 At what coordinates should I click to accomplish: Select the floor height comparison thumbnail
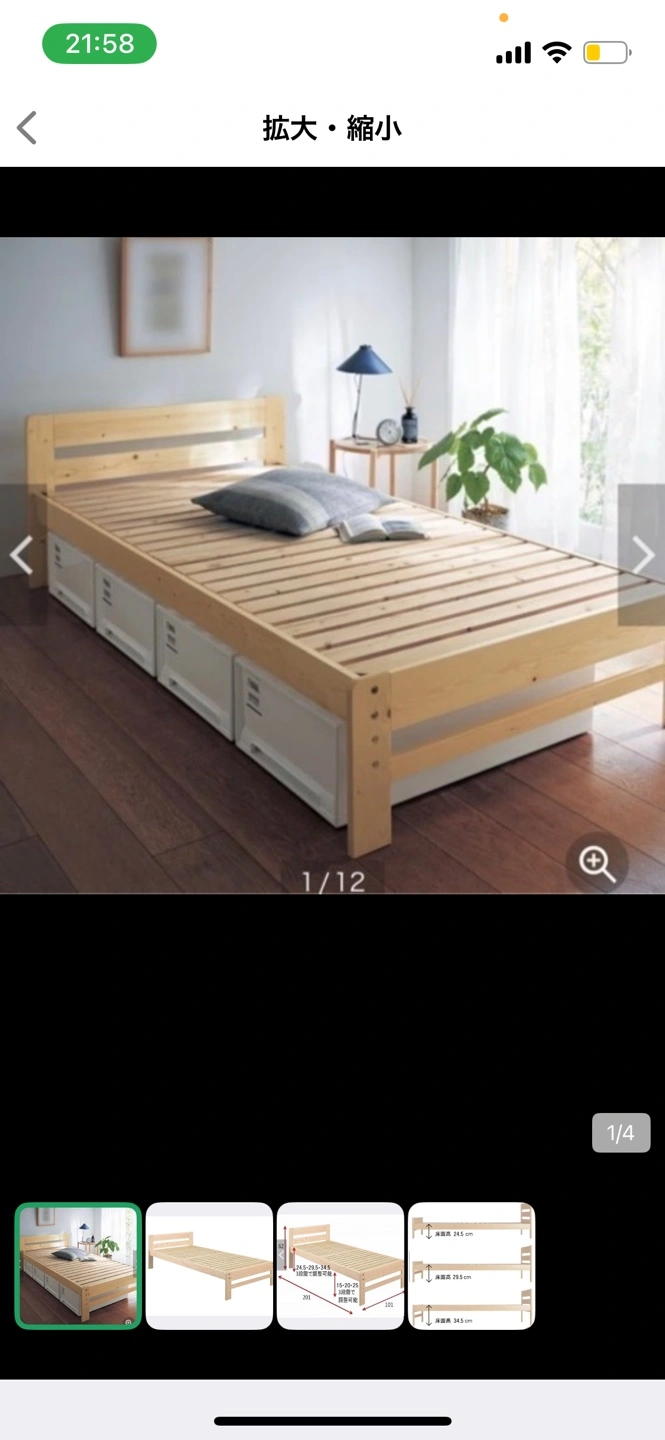(x=471, y=1265)
